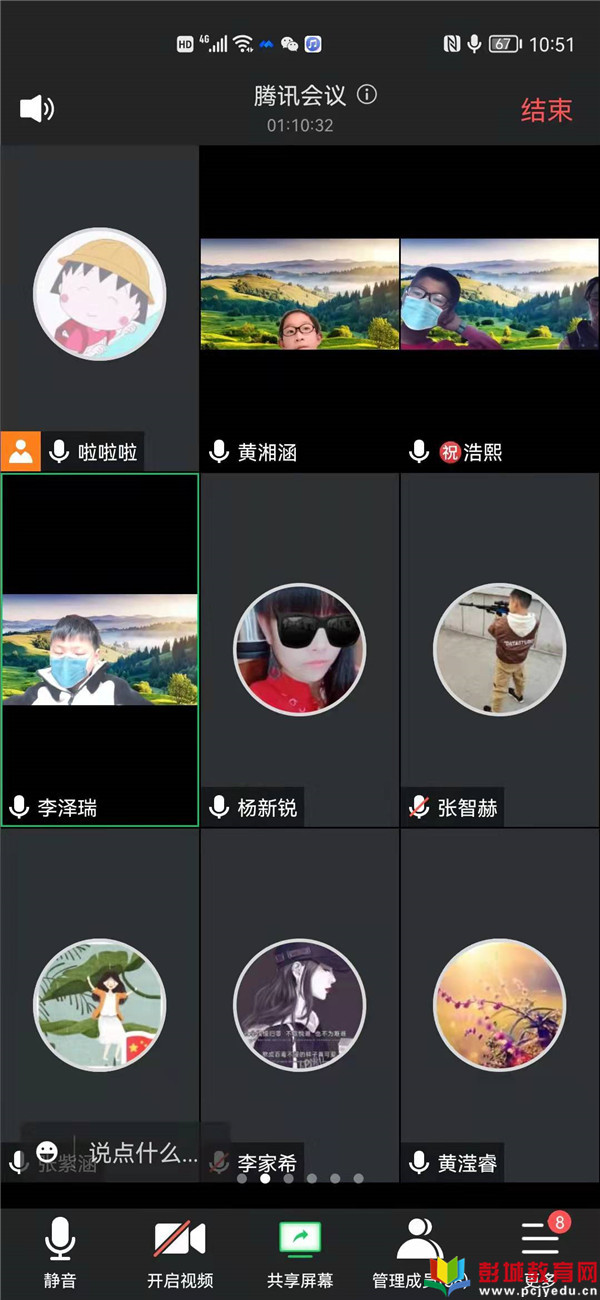The image size is (600, 1300).
Task: Mute microphone with 静音
Action: (60, 1252)
